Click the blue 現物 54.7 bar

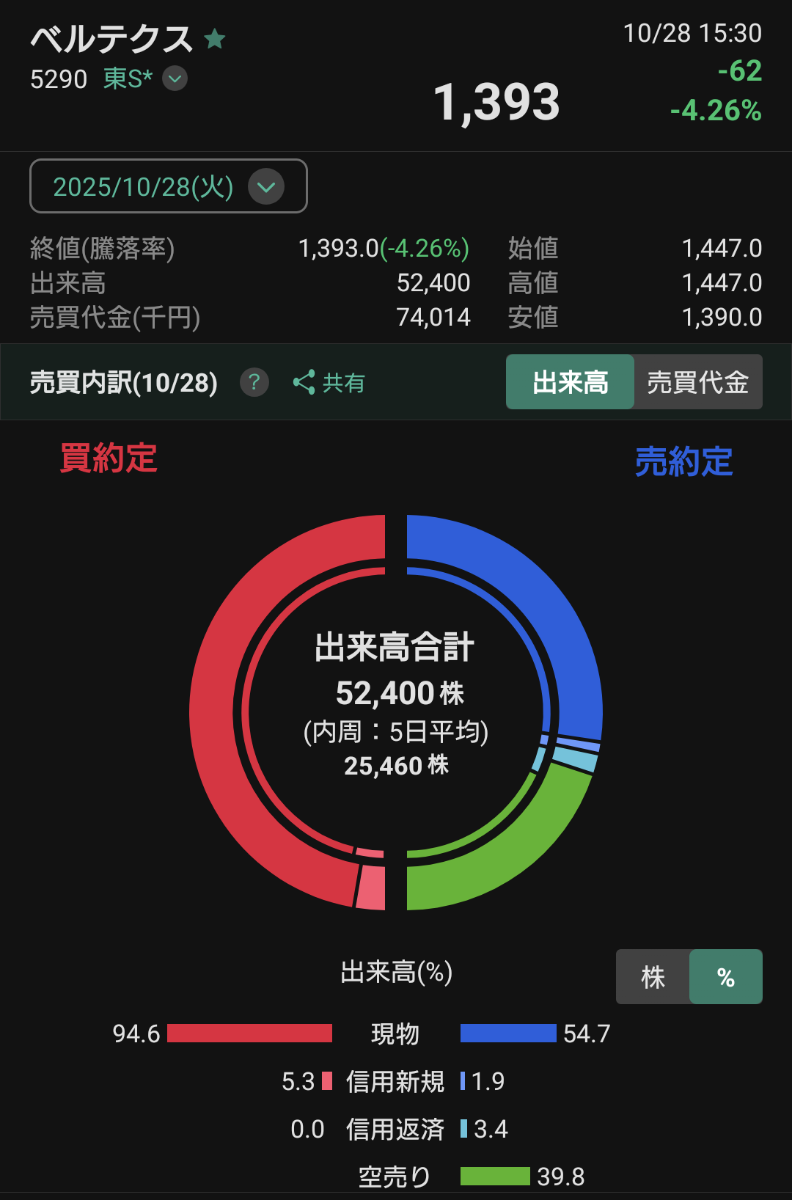click(x=508, y=1034)
